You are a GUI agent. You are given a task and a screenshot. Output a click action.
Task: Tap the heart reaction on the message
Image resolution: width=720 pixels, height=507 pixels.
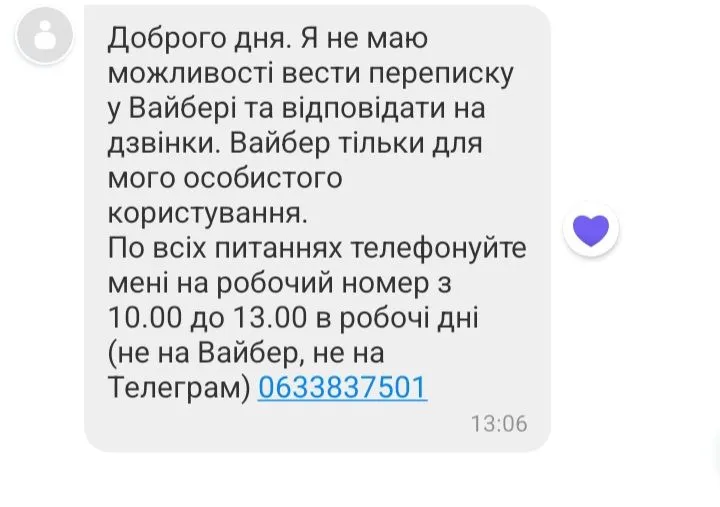pos(592,231)
